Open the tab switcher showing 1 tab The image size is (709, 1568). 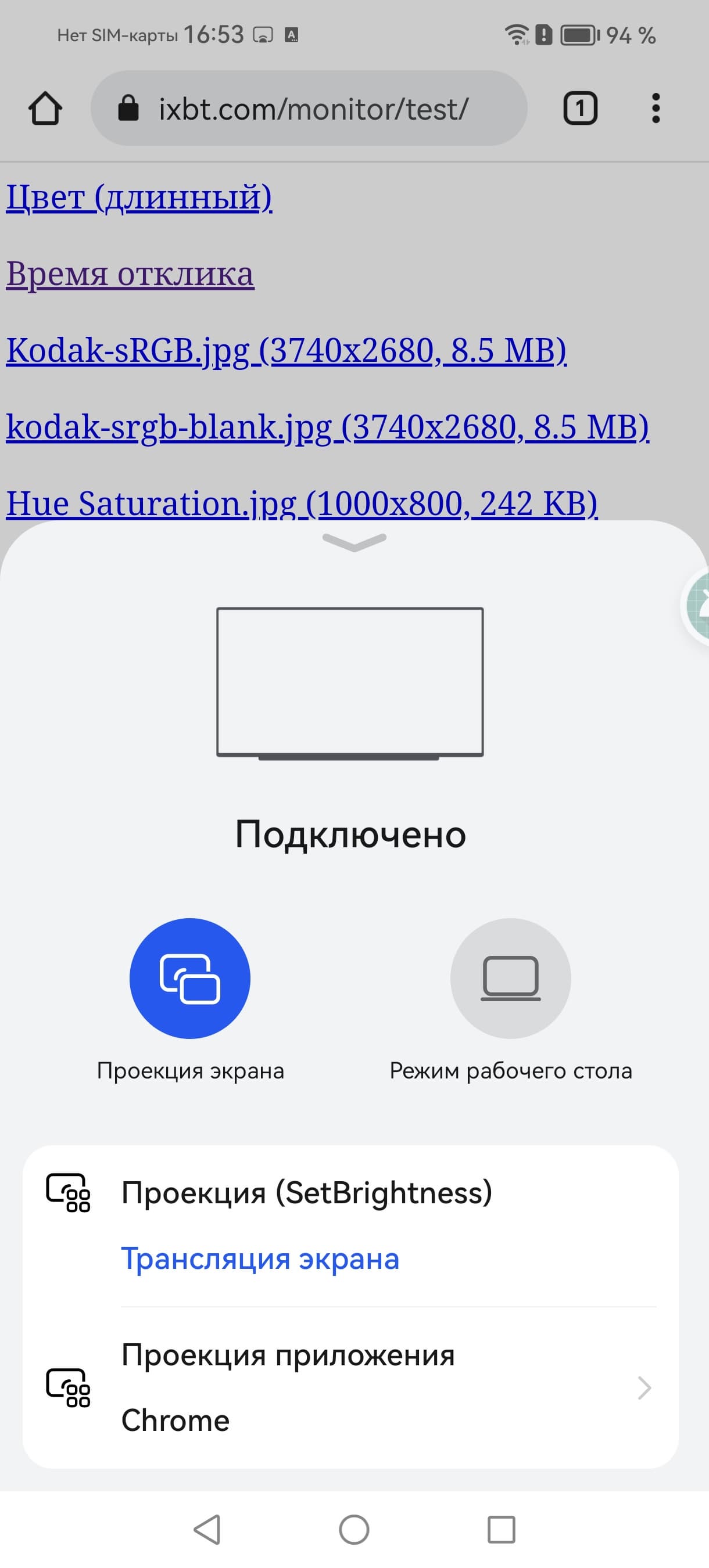tap(580, 109)
